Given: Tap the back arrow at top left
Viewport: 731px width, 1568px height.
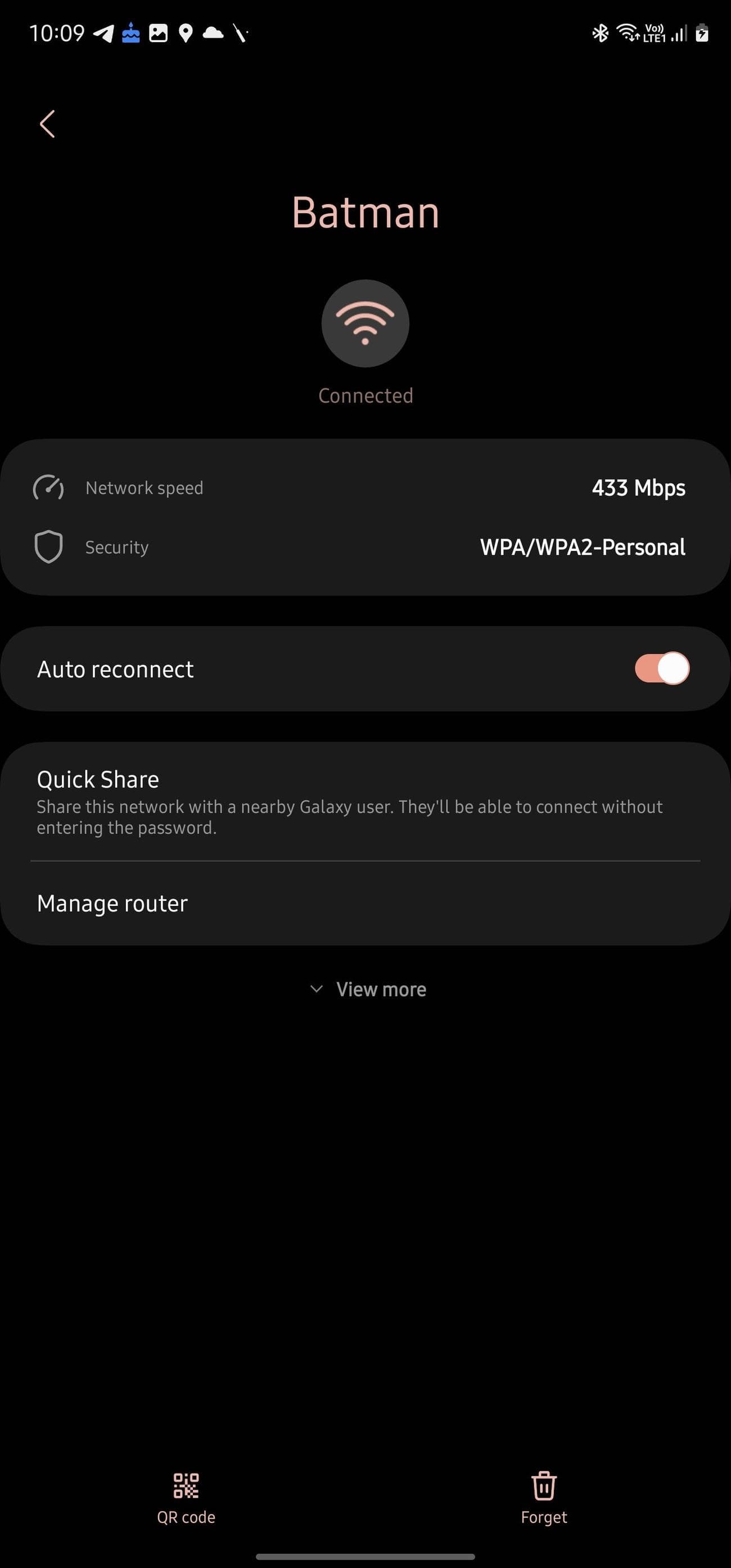Looking at the screenshot, I should 47,124.
